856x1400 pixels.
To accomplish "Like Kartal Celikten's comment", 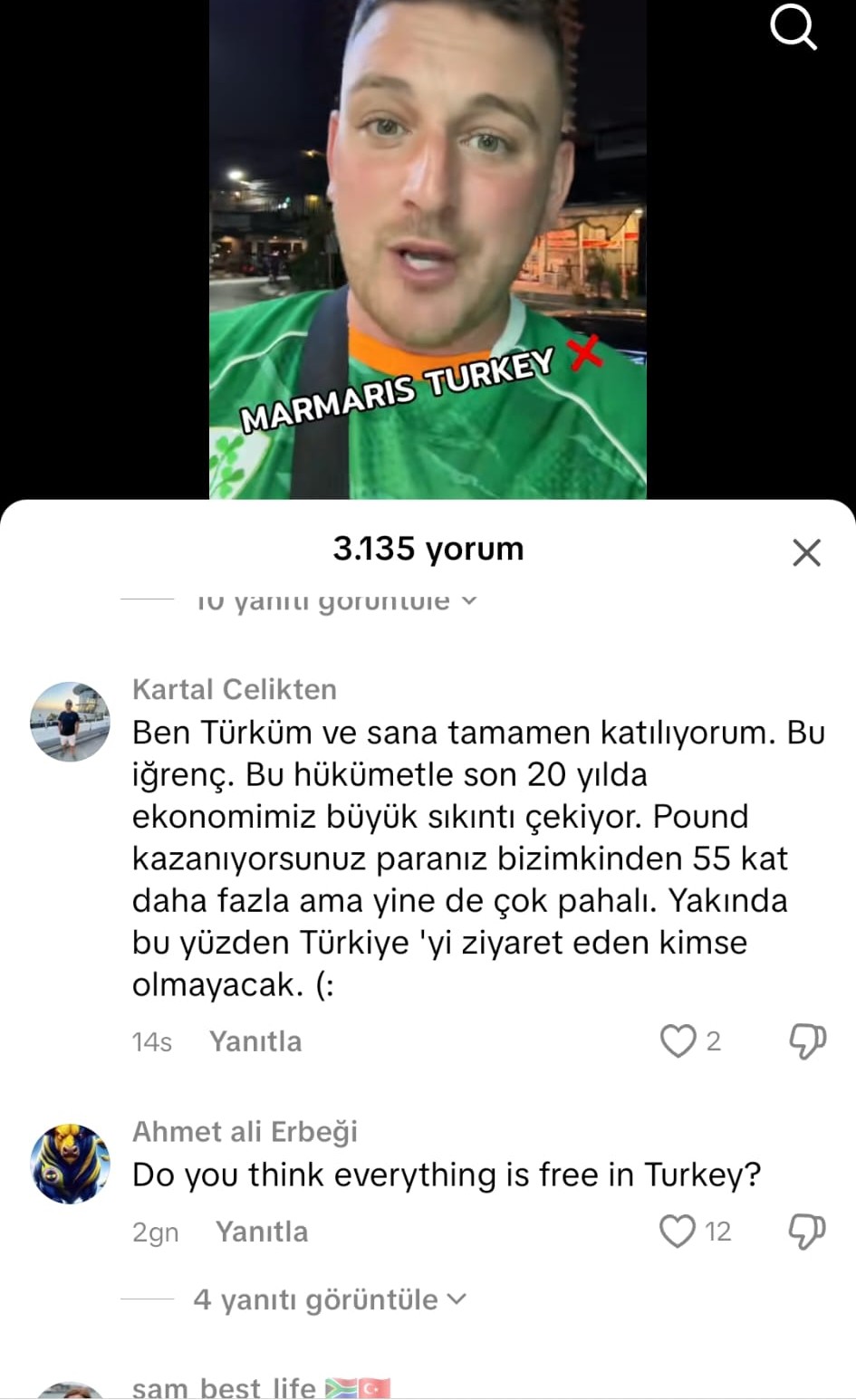I will pyautogui.click(x=678, y=1041).
